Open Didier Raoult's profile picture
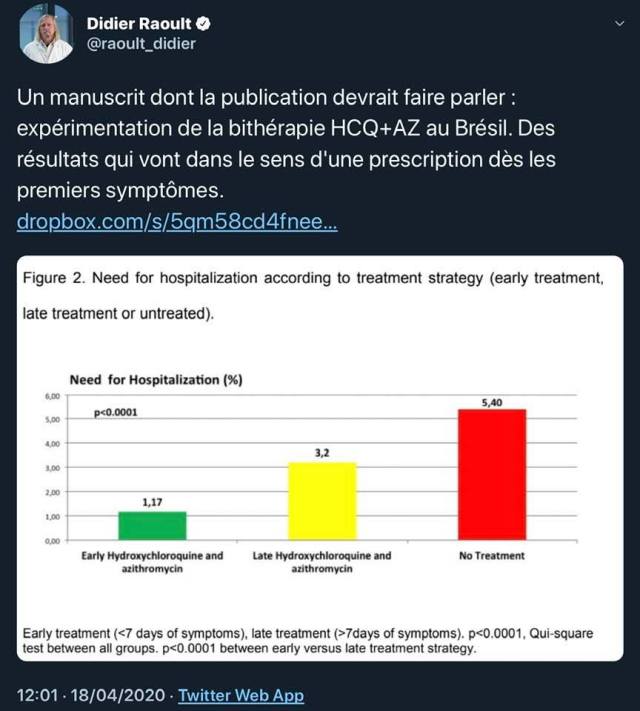The width and height of the screenshot is (640, 711). 48,36
